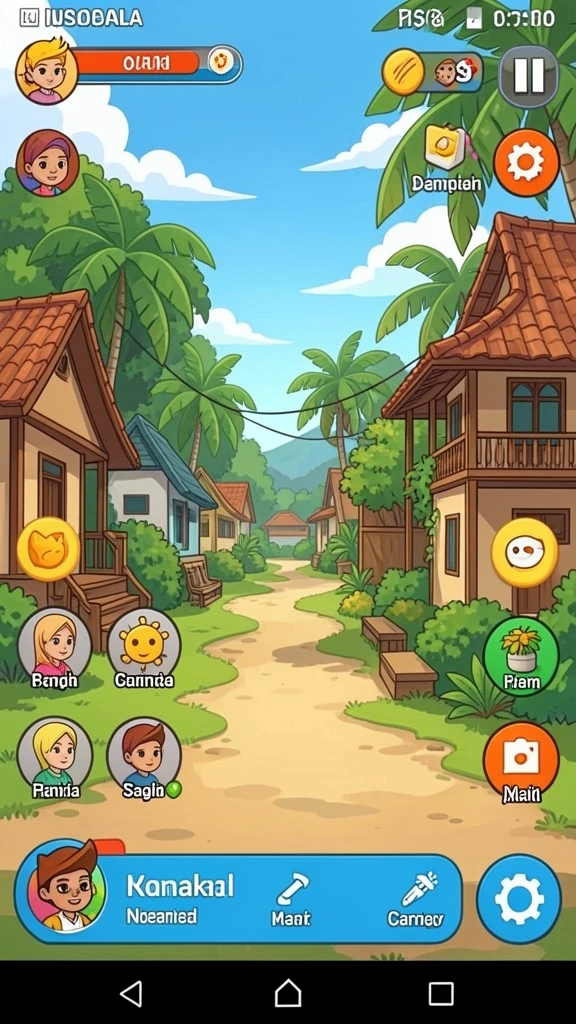
Task: Open the orange gear settings button
Action: (526, 163)
